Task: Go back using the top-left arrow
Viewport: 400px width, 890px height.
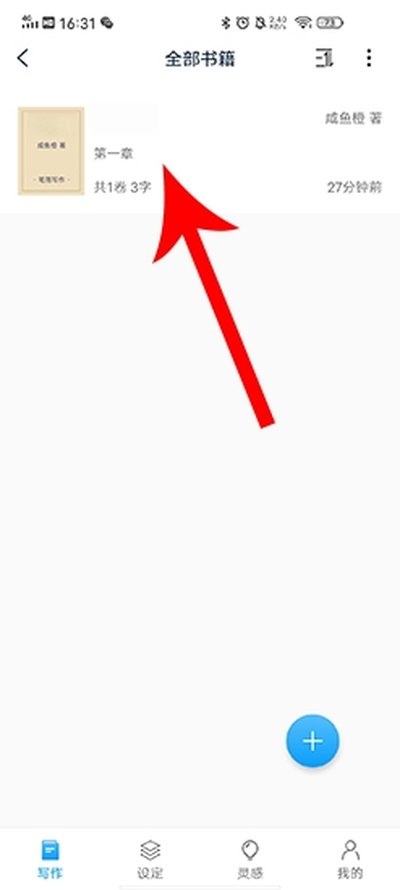Action: 23,58
